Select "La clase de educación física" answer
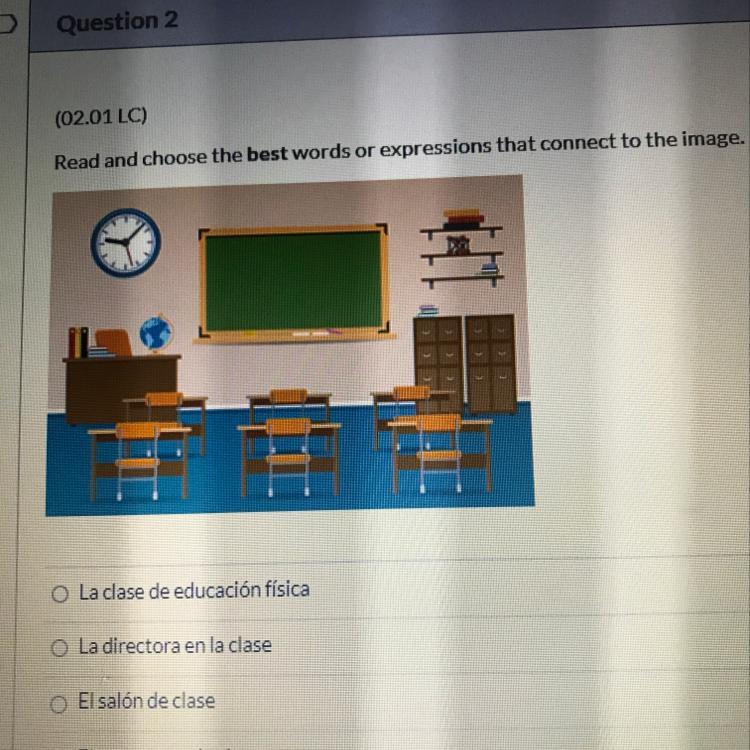 (62, 594)
